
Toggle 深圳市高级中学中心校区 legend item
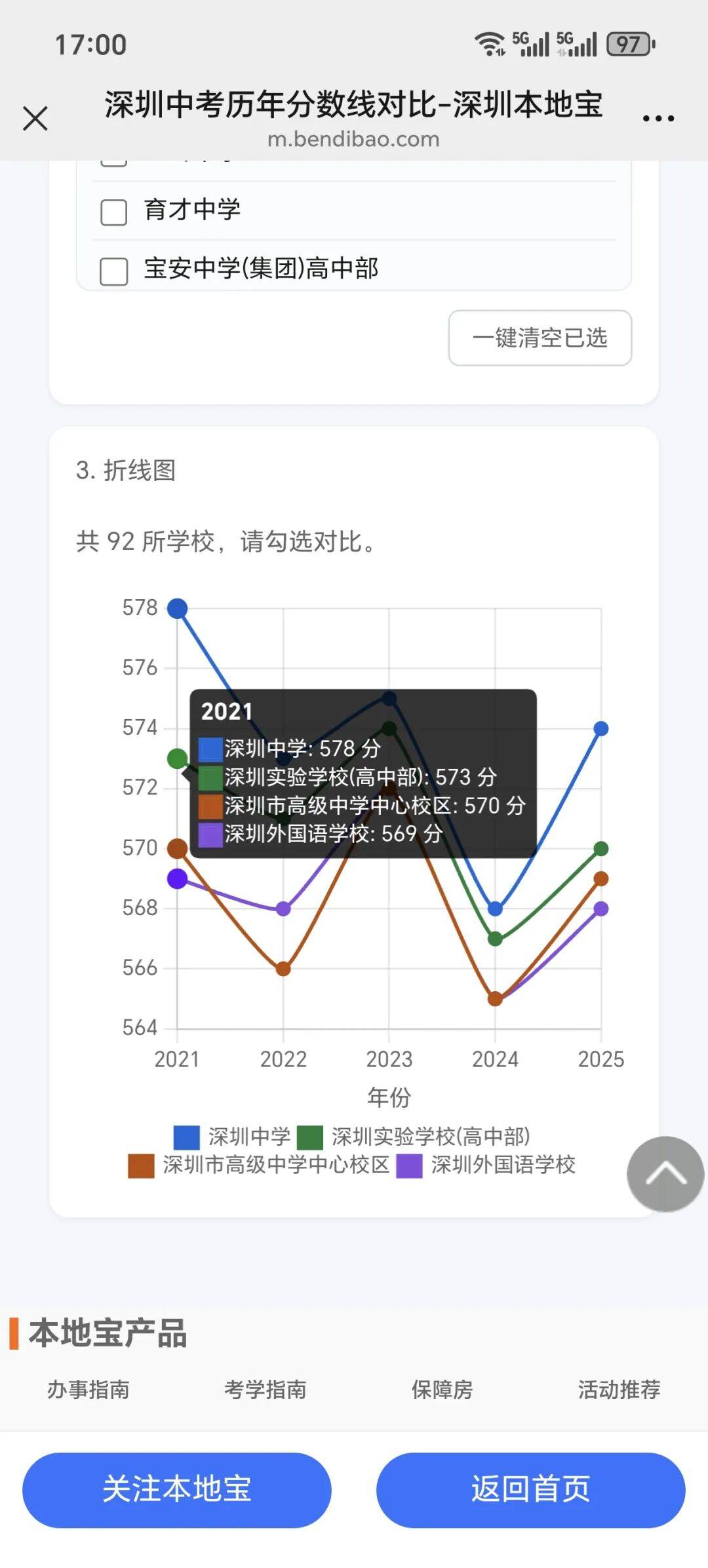(260, 1166)
